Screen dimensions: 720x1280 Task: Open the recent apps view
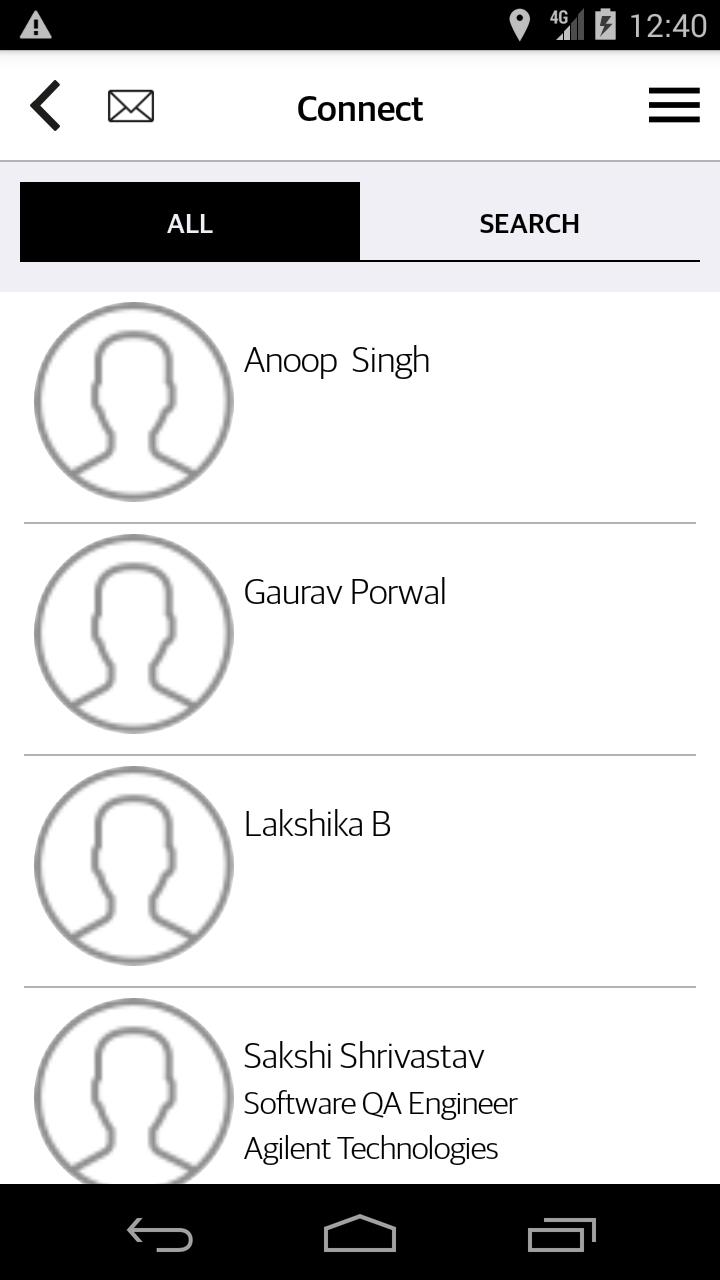(x=561, y=1234)
